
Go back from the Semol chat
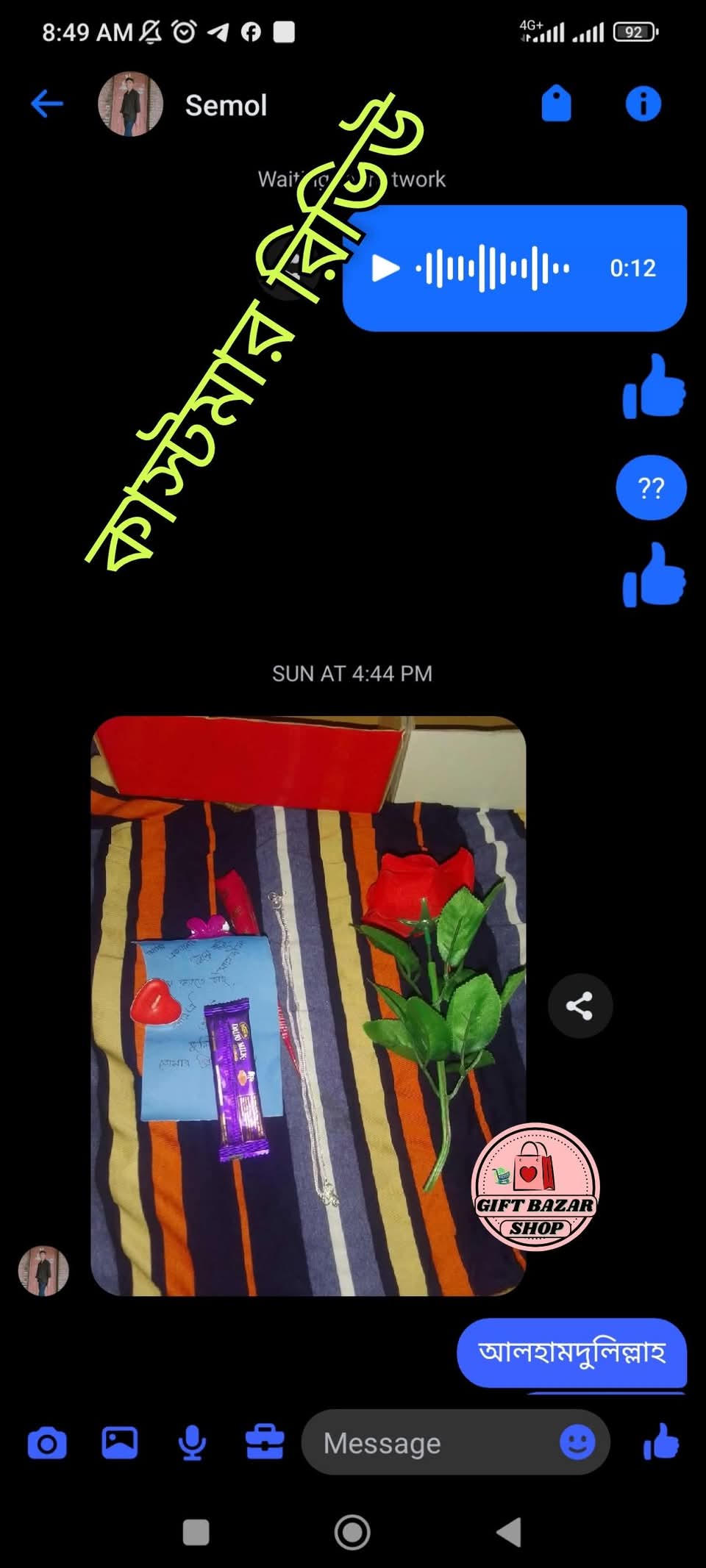[47, 104]
